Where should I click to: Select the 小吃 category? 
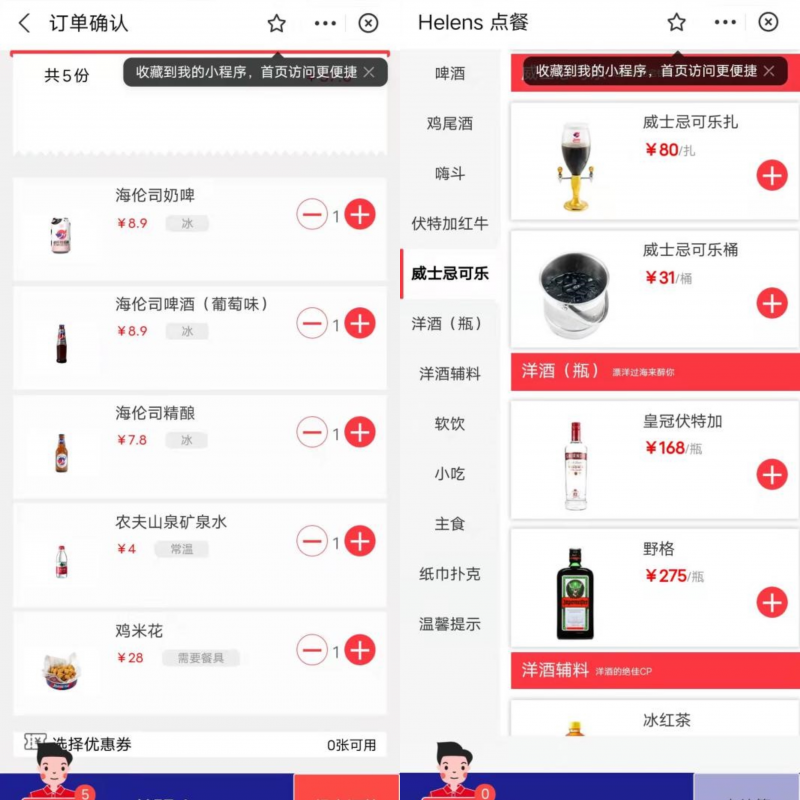point(450,473)
